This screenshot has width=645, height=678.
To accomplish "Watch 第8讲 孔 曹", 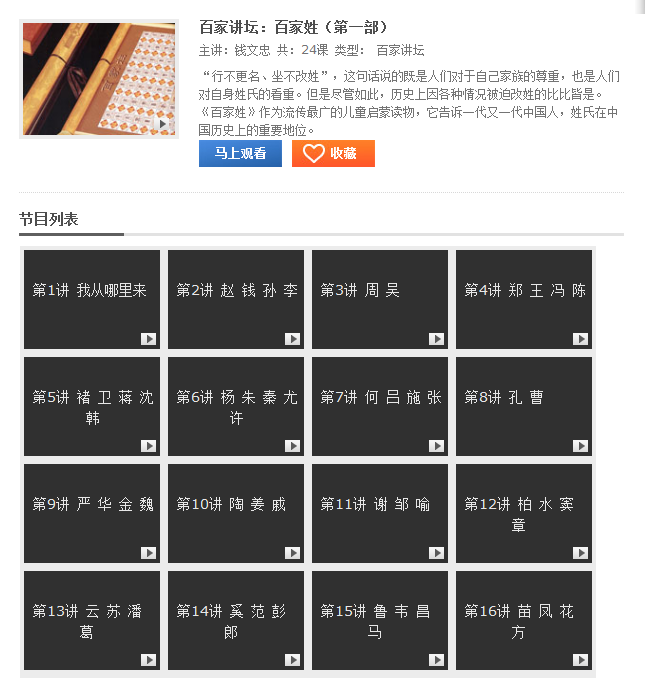I will [524, 406].
